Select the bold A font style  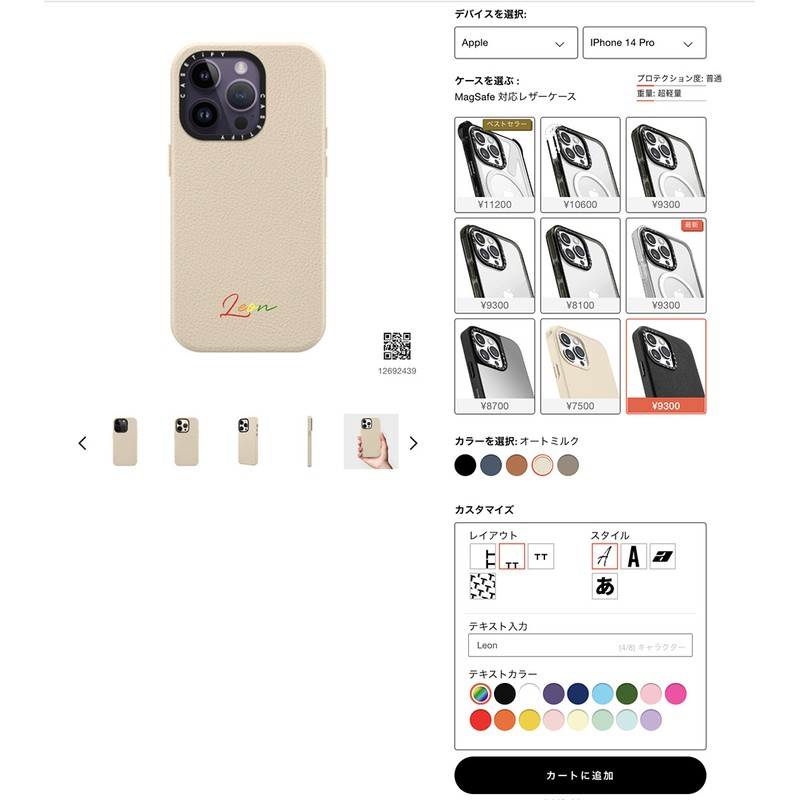634,557
